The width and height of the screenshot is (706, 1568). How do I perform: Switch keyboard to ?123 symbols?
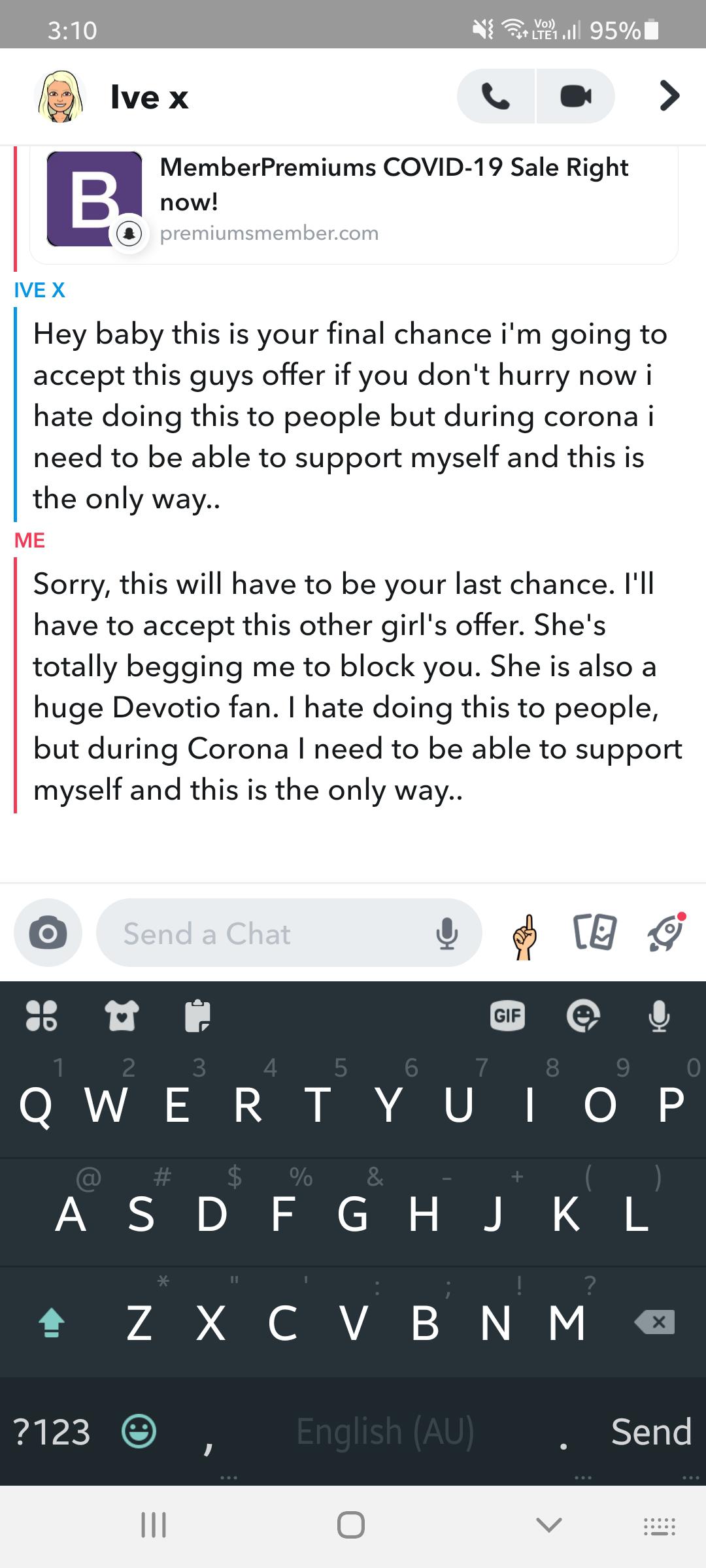(52, 1432)
